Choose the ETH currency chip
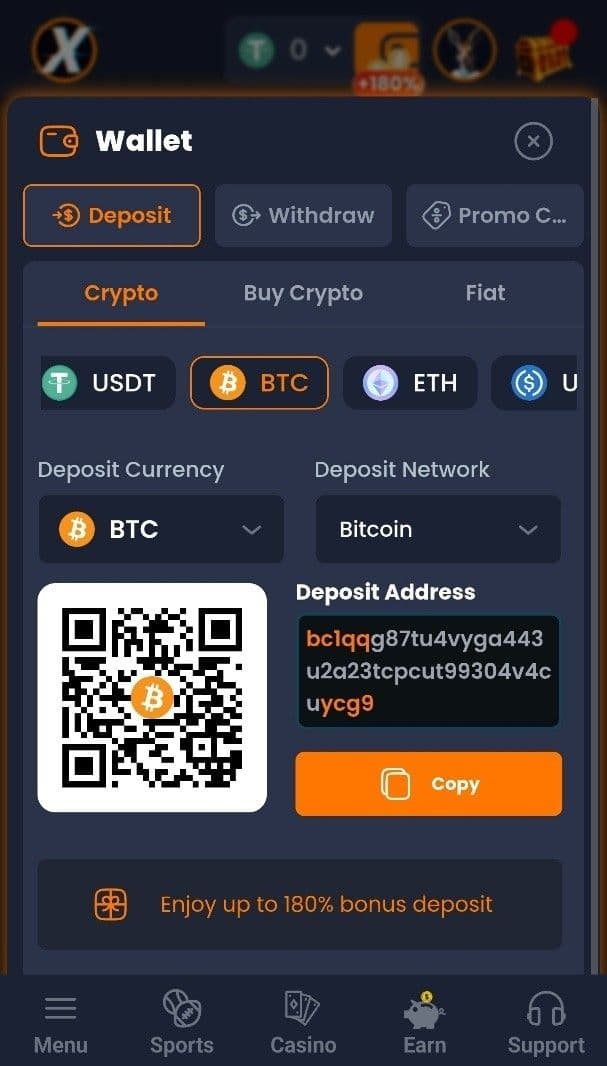The width and height of the screenshot is (607, 1066). click(410, 383)
